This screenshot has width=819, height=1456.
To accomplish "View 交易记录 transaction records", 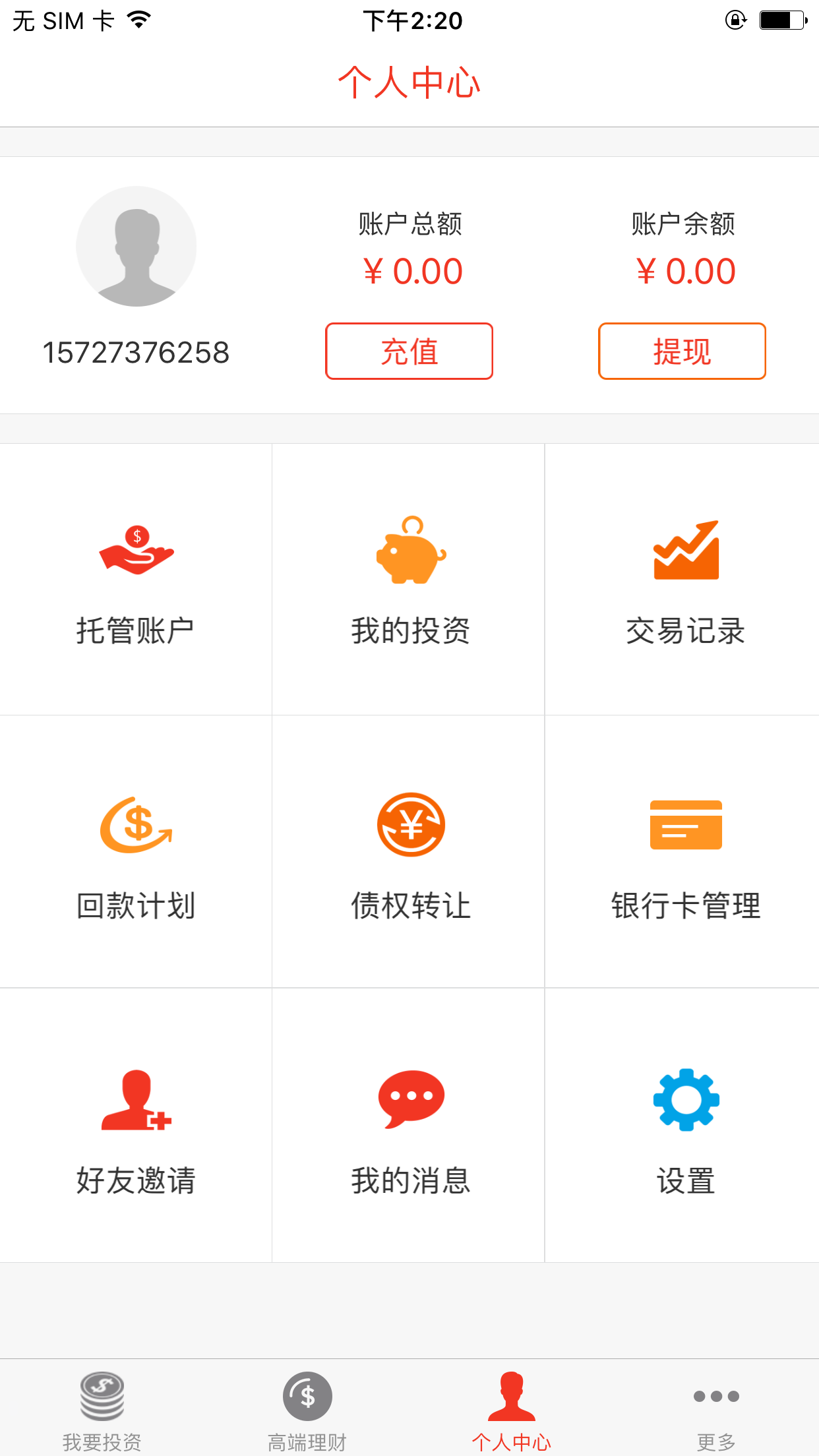I will pyautogui.click(x=682, y=580).
